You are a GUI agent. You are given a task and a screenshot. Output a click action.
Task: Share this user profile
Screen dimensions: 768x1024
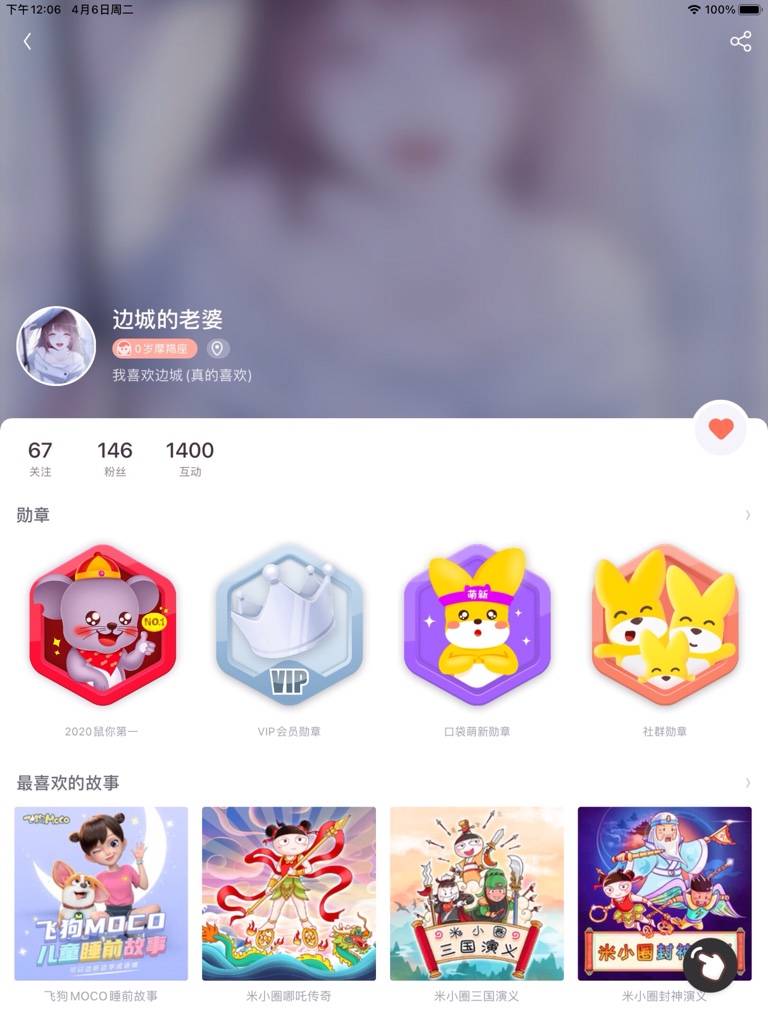[740, 41]
